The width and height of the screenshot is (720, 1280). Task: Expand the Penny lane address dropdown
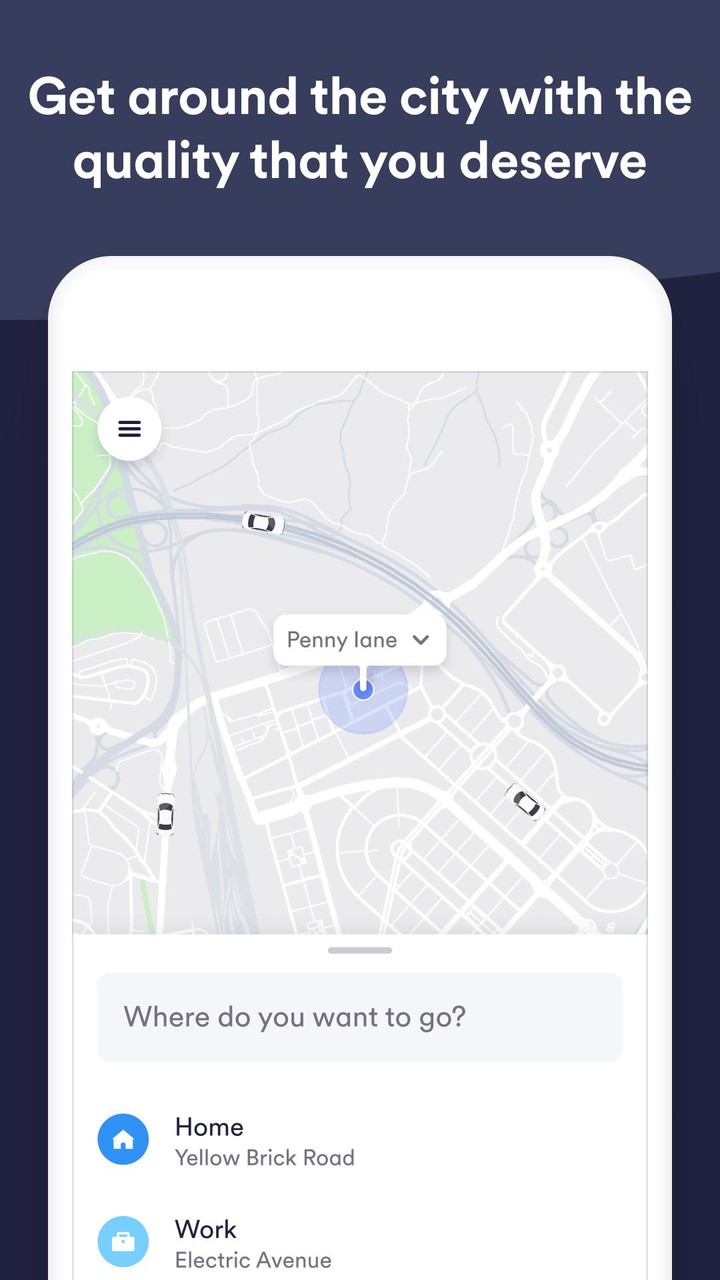pyautogui.click(x=420, y=639)
